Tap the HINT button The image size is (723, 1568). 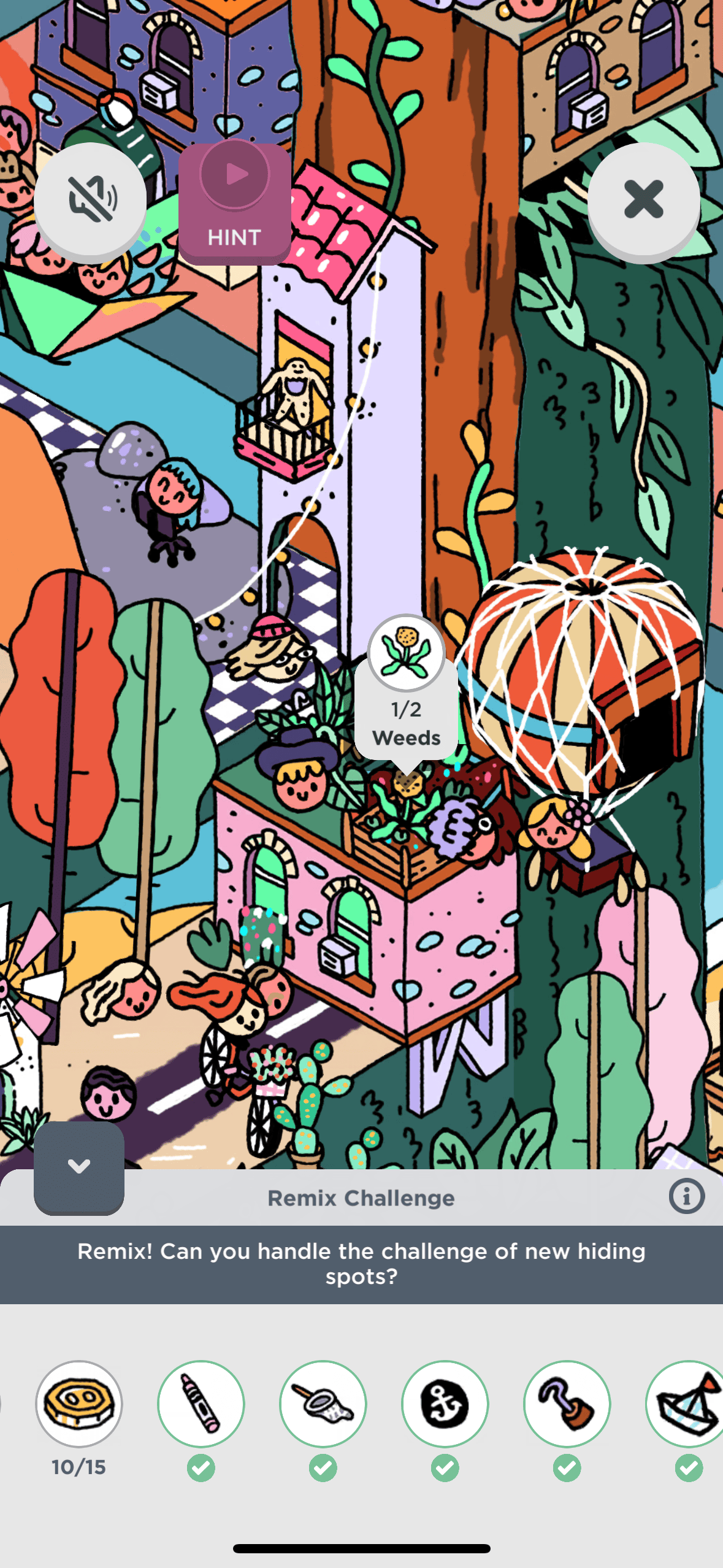click(x=234, y=202)
